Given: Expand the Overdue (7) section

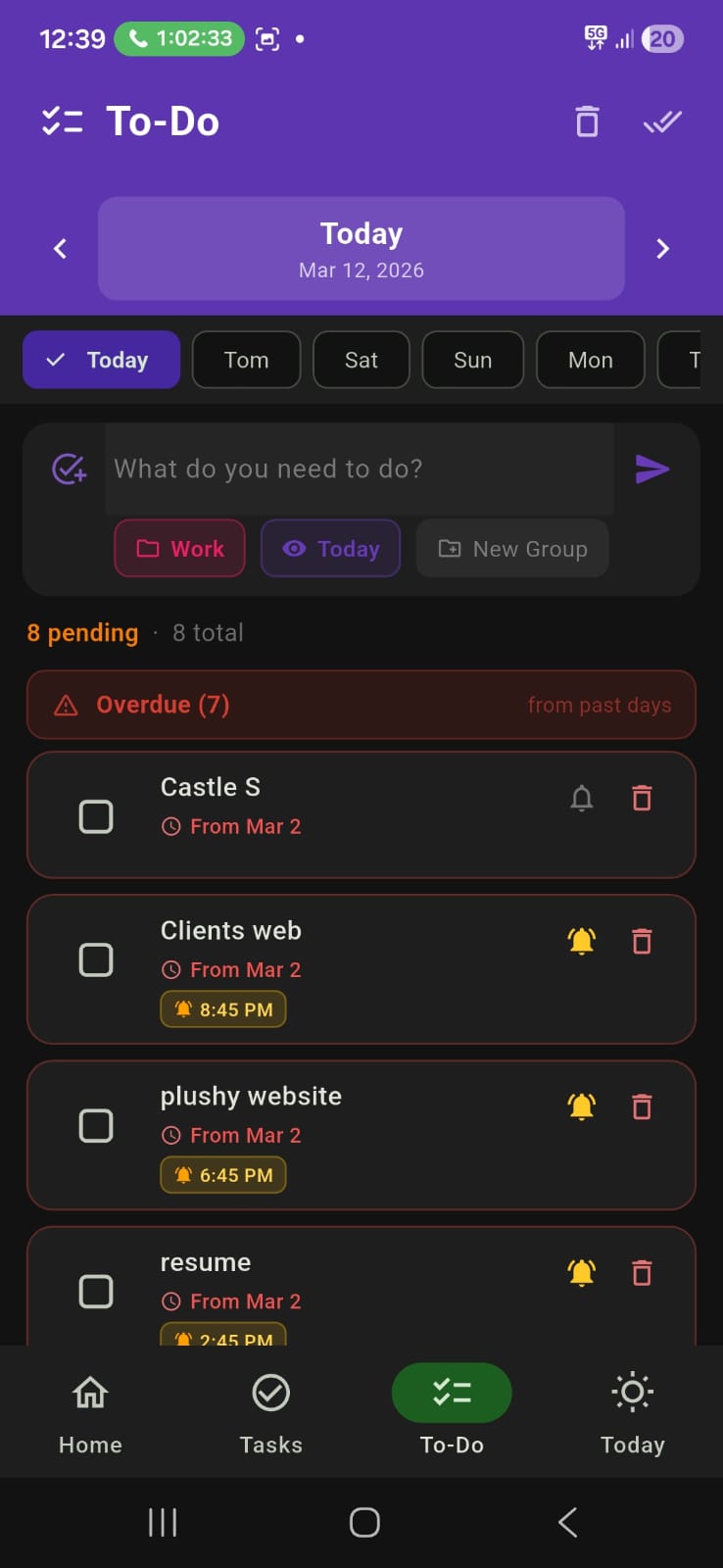Looking at the screenshot, I should [x=361, y=705].
